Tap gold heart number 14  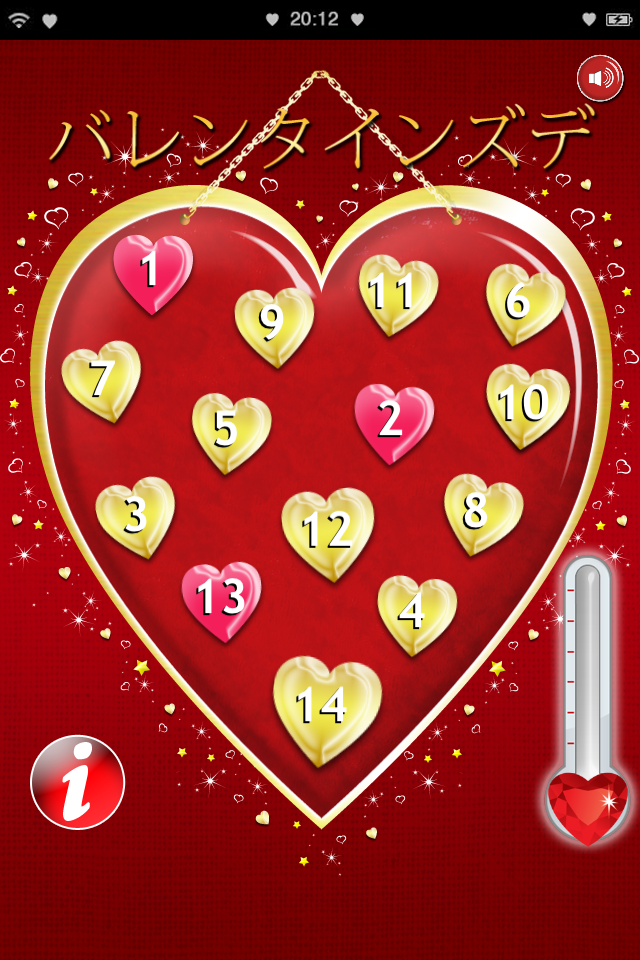[326, 707]
